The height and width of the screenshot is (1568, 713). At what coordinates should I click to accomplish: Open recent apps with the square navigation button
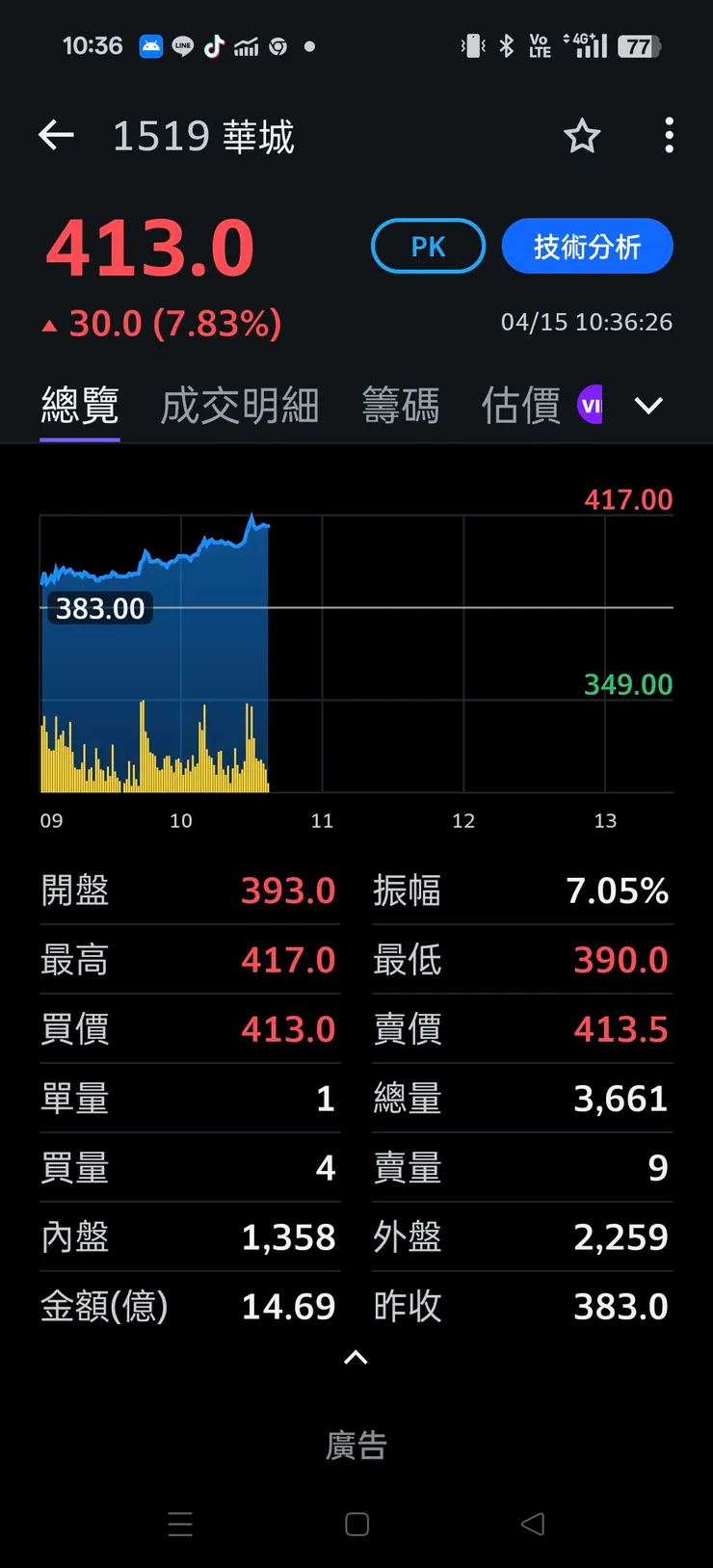pos(356,1524)
